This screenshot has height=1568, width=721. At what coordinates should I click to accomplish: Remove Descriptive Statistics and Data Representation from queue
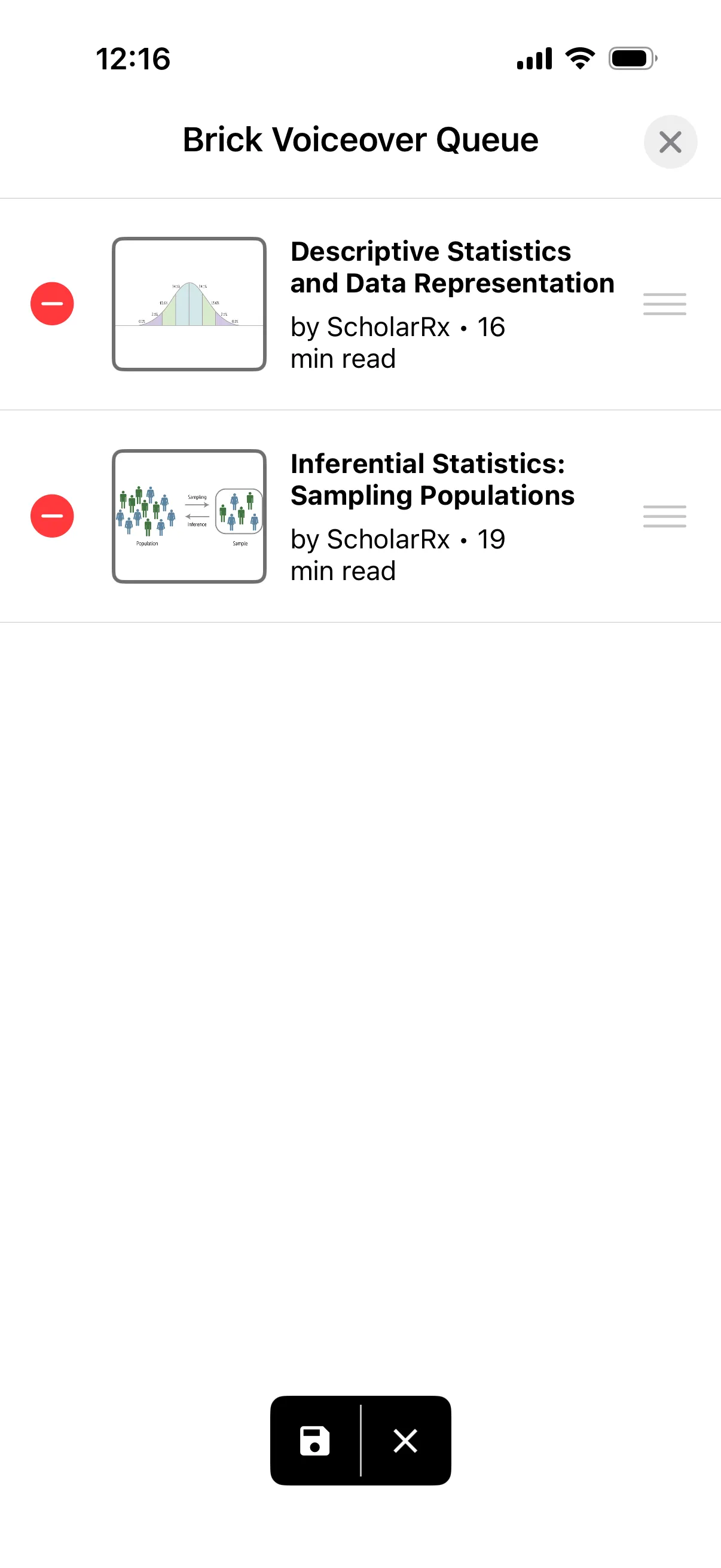point(53,304)
